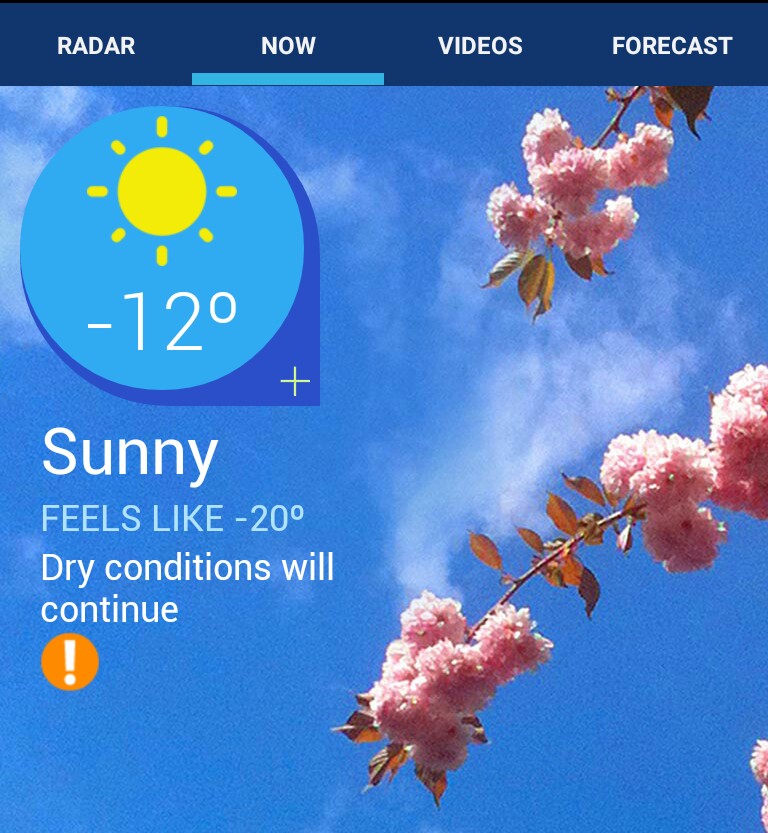Viewport: 768px width, 833px height.
Task: Expand weather details with the plus icon
Action: pos(295,381)
